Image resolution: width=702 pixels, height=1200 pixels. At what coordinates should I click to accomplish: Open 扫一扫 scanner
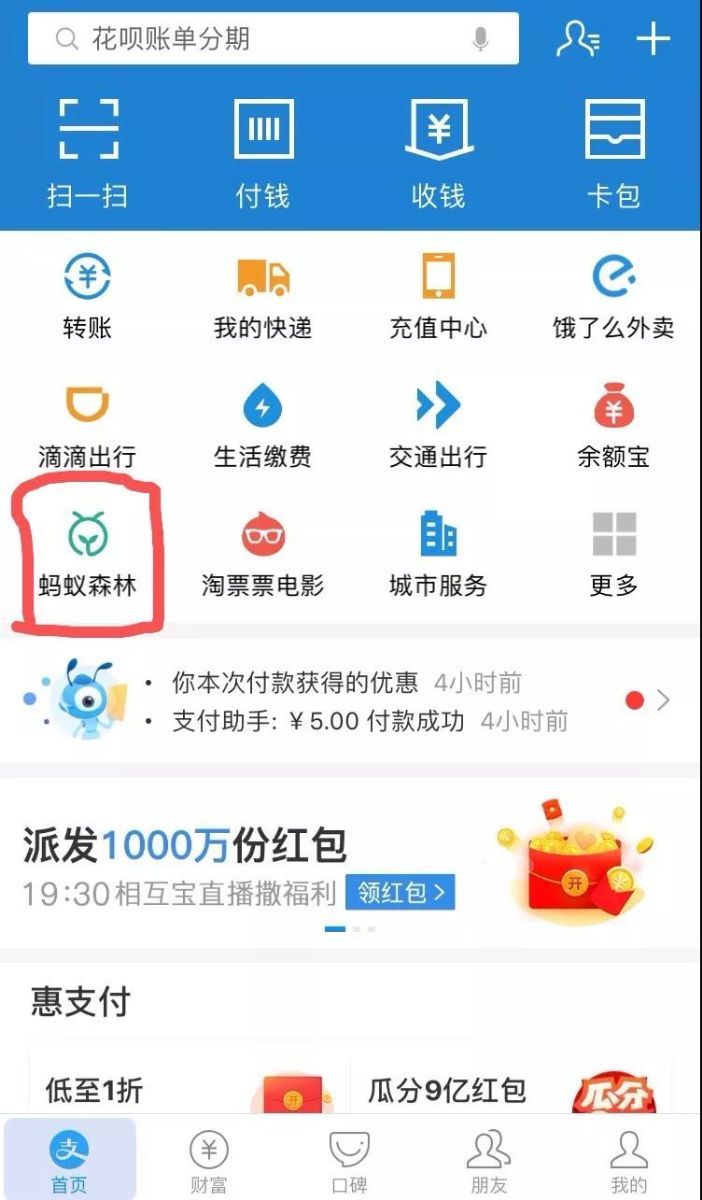(88, 150)
